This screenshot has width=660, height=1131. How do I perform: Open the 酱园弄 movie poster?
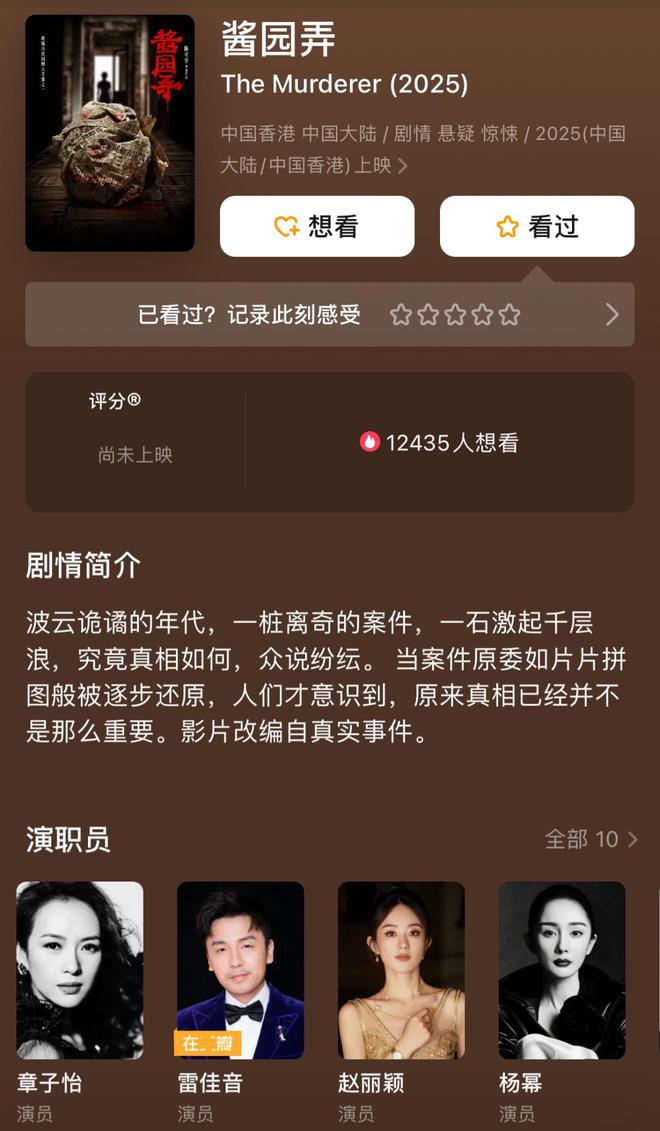(x=110, y=132)
